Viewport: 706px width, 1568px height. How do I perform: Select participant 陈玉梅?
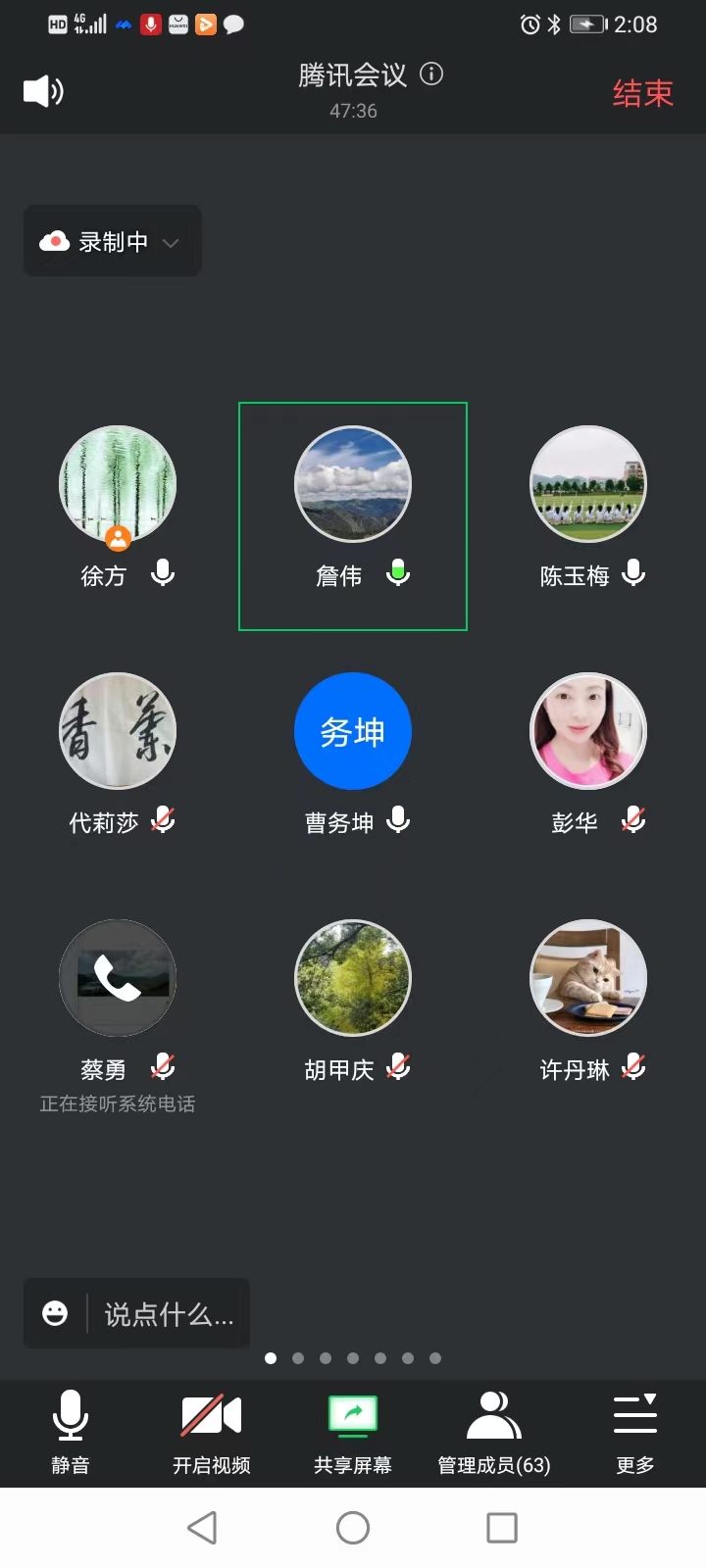point(588,486)
